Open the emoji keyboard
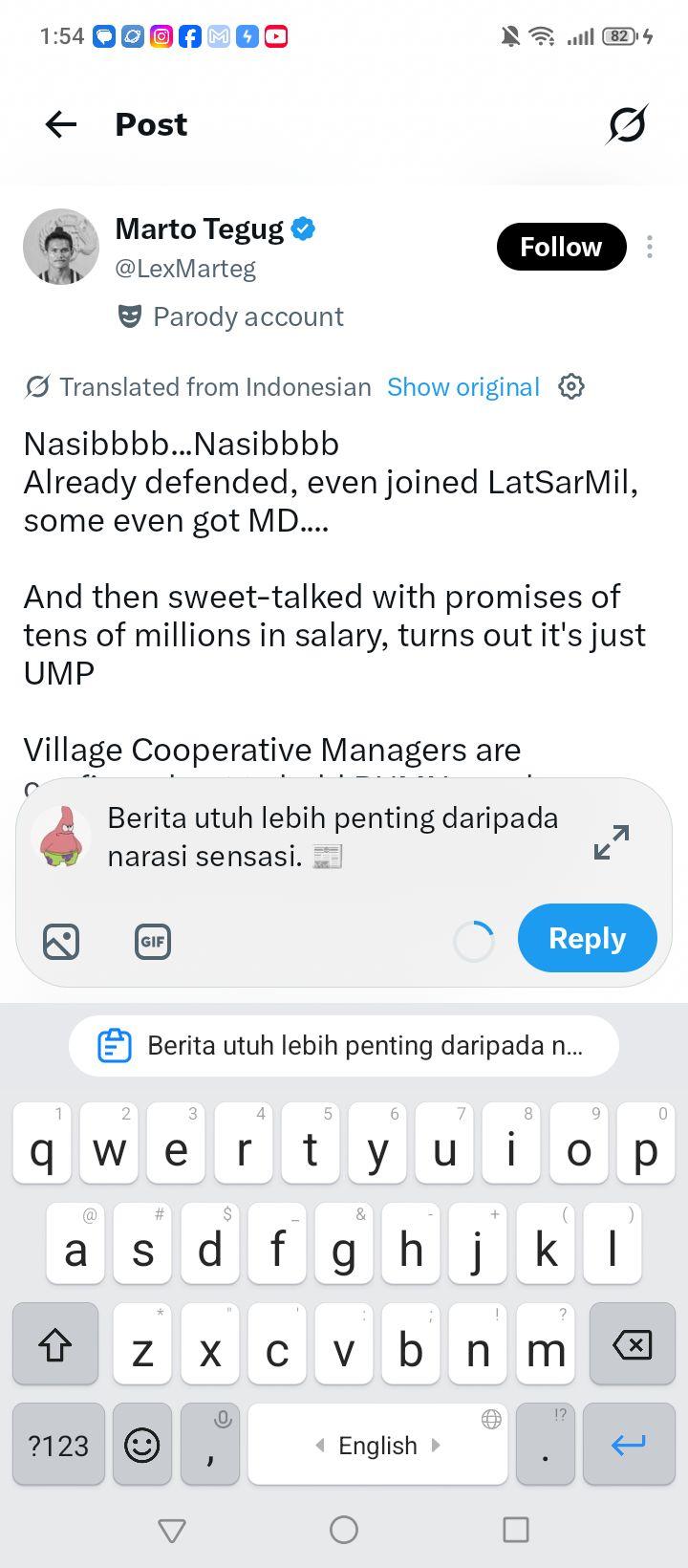Viewport: 688px width, 1568px height. click(142, 1444)
